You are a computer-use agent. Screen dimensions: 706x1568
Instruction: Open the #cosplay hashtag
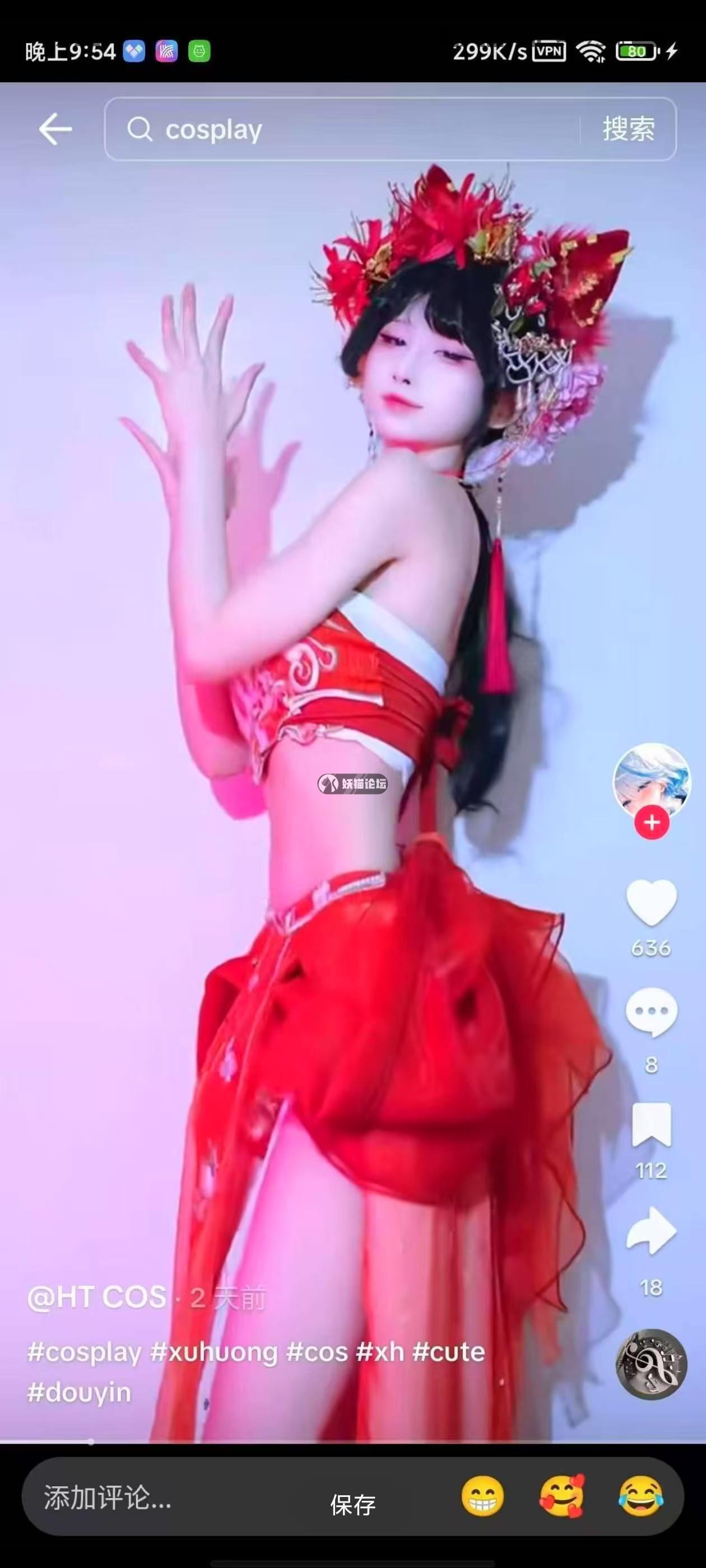coord(84,1352)
